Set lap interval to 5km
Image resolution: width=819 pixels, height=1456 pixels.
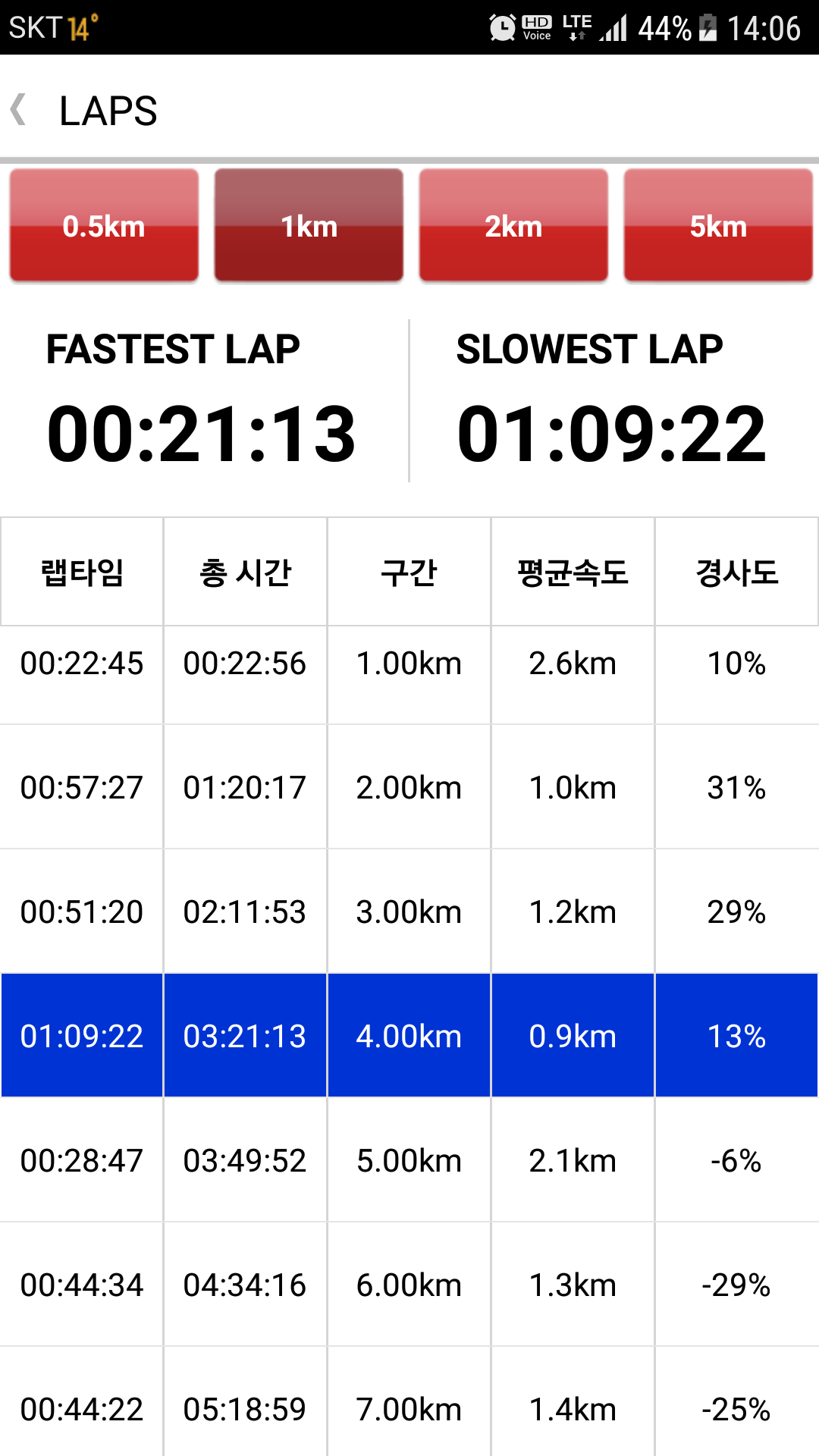(x=718, y=225)
